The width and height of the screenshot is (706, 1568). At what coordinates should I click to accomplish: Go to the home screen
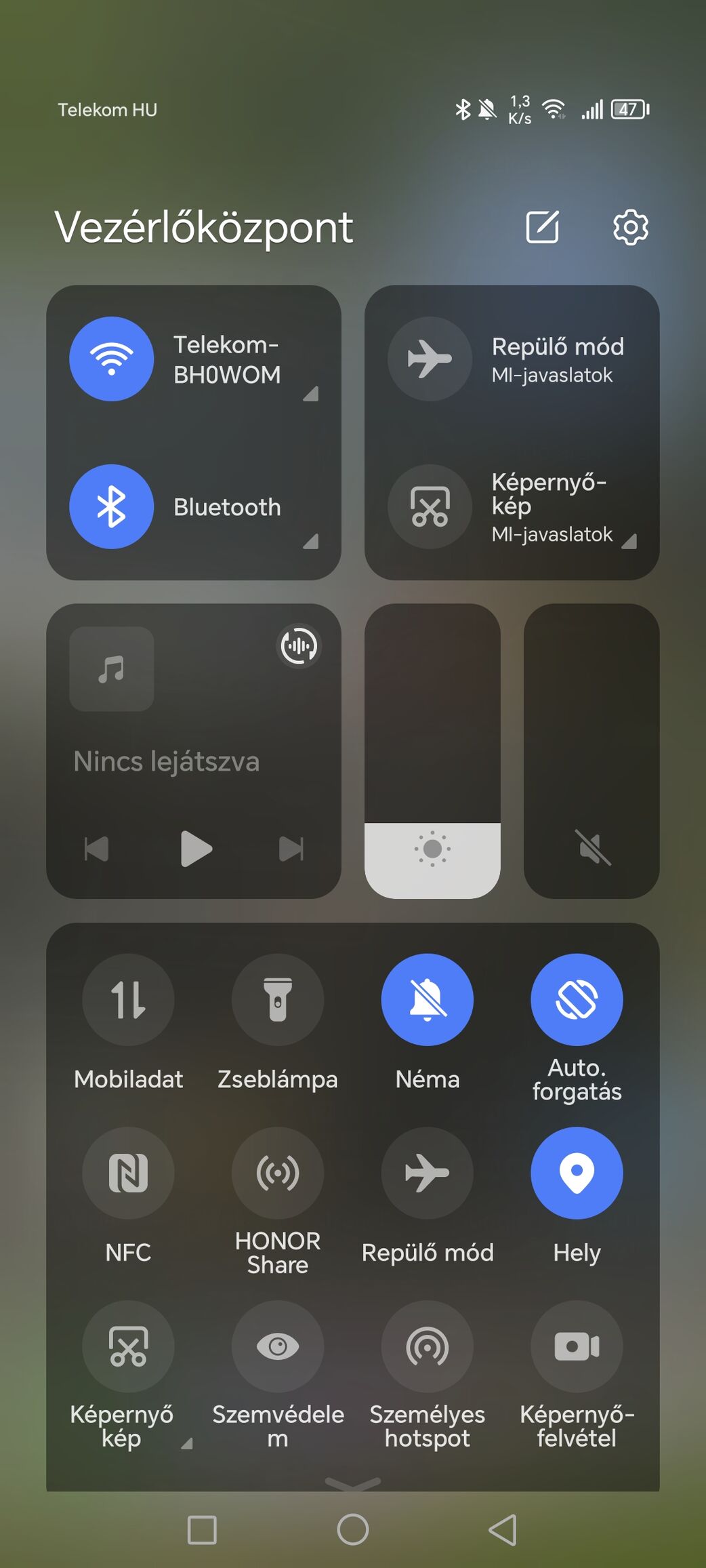point(353,1529)
